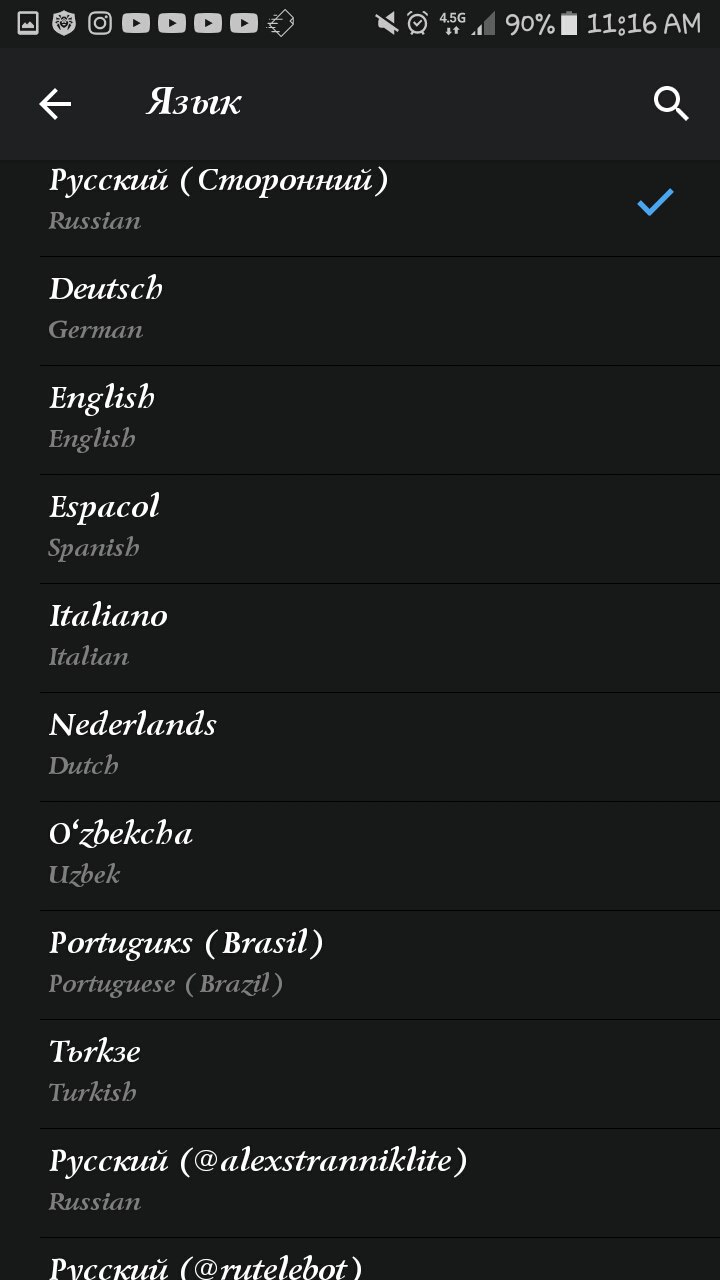
Task: Select Русский (@alexstranniklite)
Action: (360, 1182)
